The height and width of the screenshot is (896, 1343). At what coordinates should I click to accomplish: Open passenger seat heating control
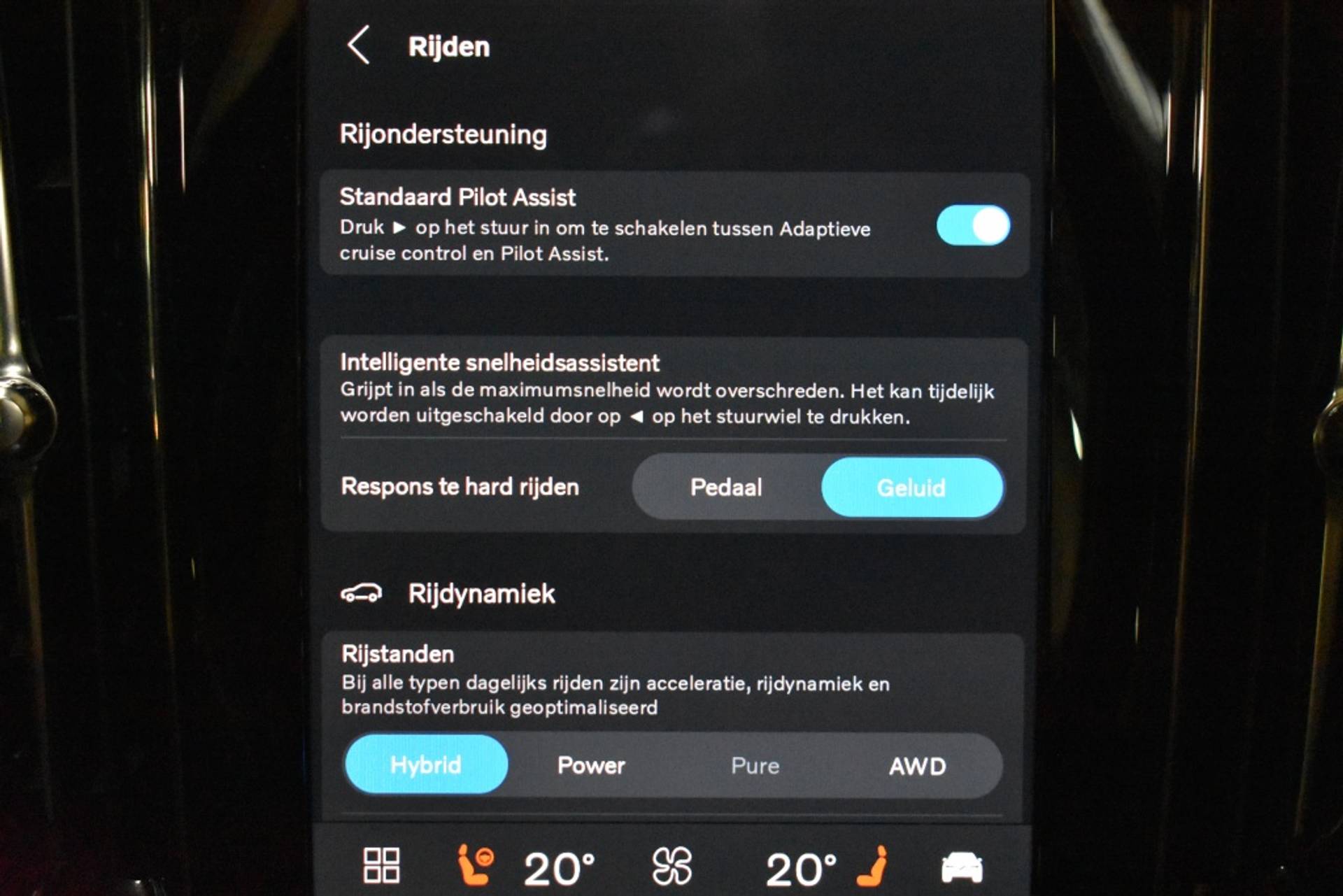click(x=873, y=866)
